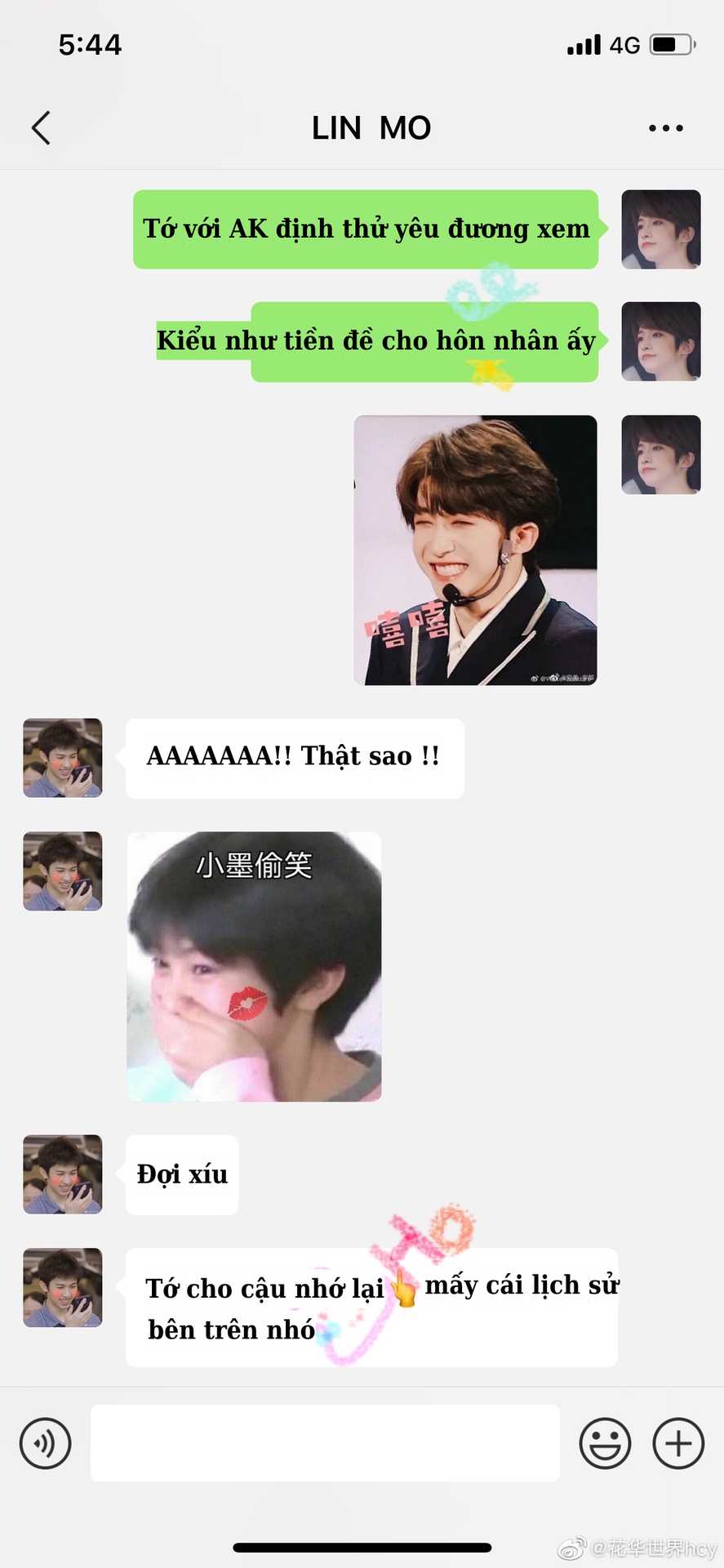View the sent smiling photo with headset
This screenshot has width=724, height=1568.
[475, 550]
